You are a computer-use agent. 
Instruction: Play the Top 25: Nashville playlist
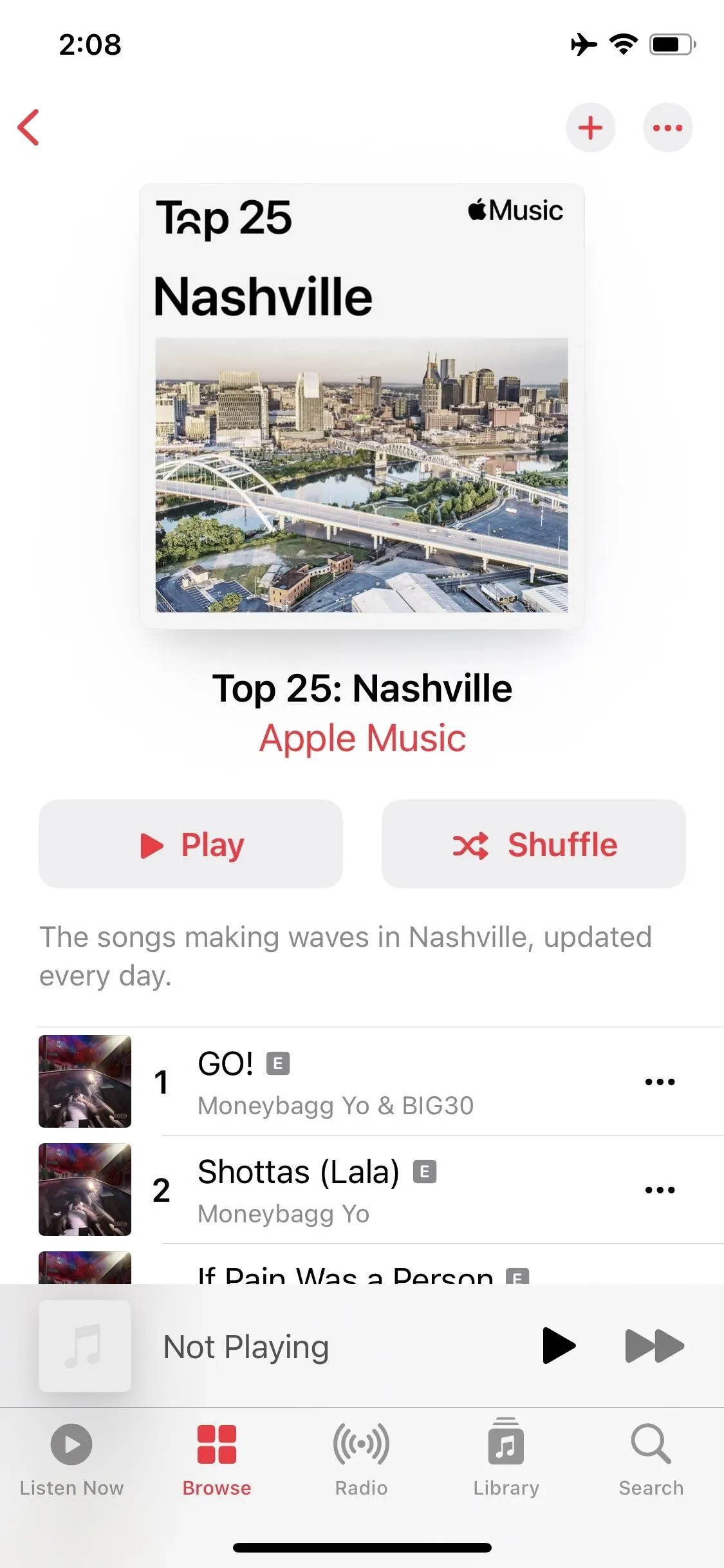(x=190, y=844)
